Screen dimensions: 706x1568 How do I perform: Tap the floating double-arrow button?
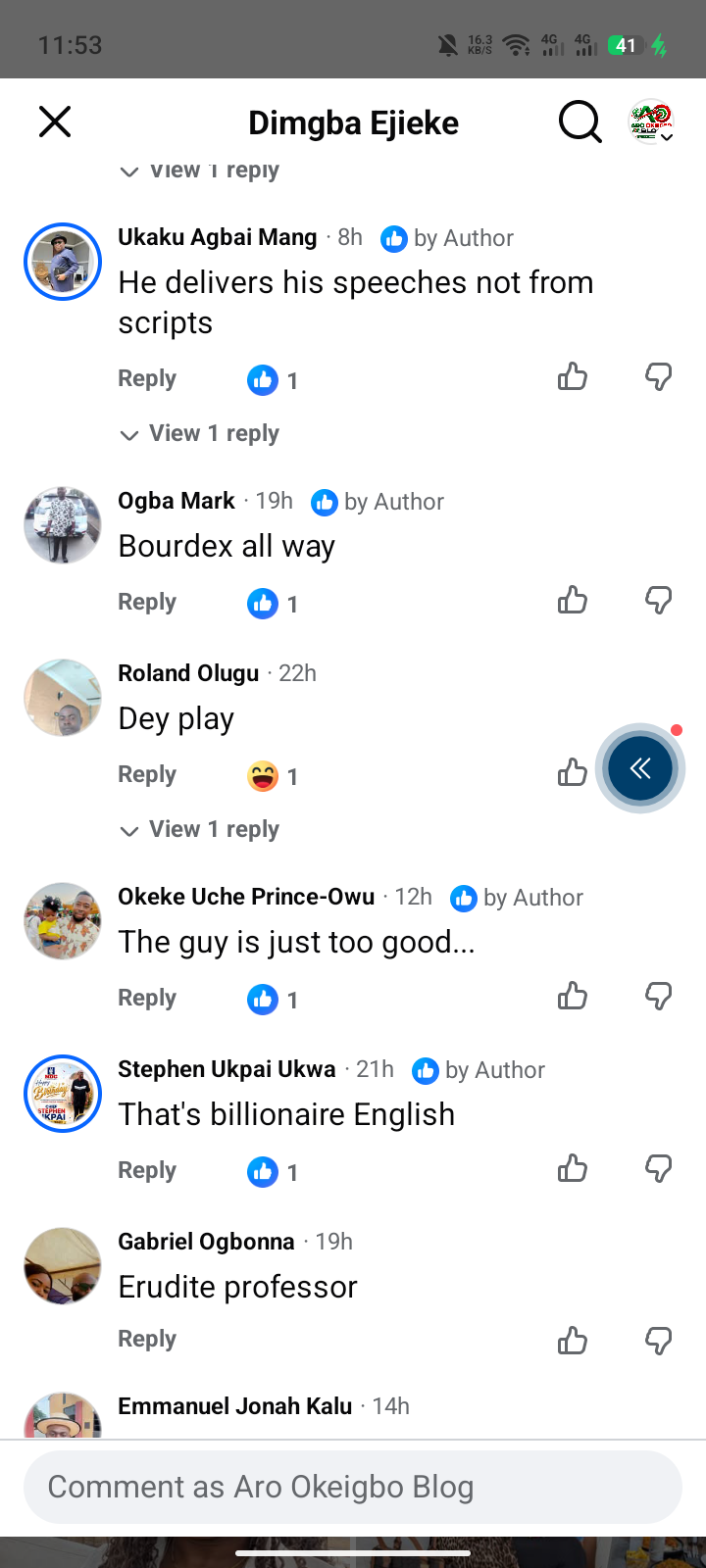640,768
